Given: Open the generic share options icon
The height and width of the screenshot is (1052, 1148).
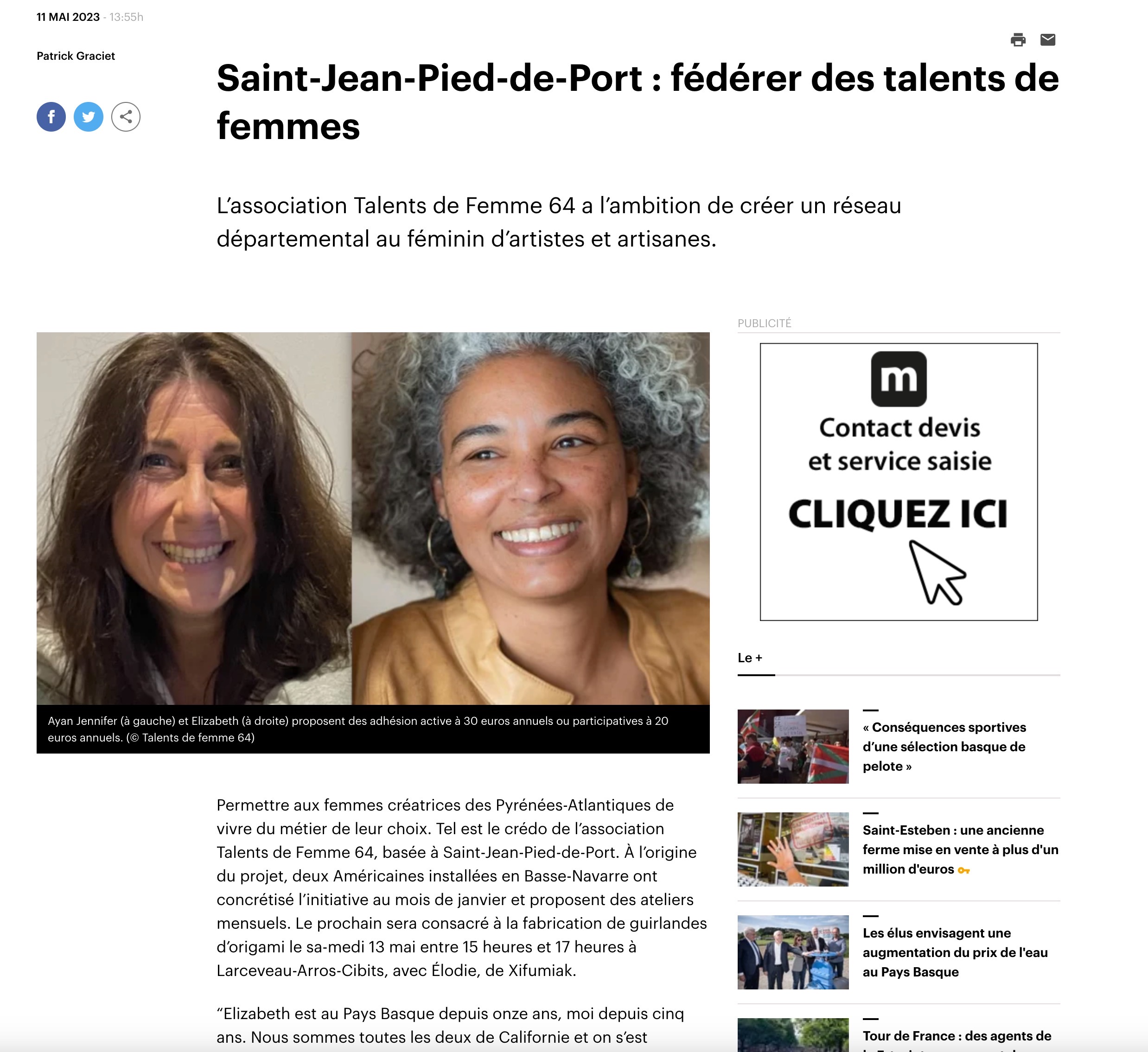Looking at the screenshot, I should [x=126, y=117].
